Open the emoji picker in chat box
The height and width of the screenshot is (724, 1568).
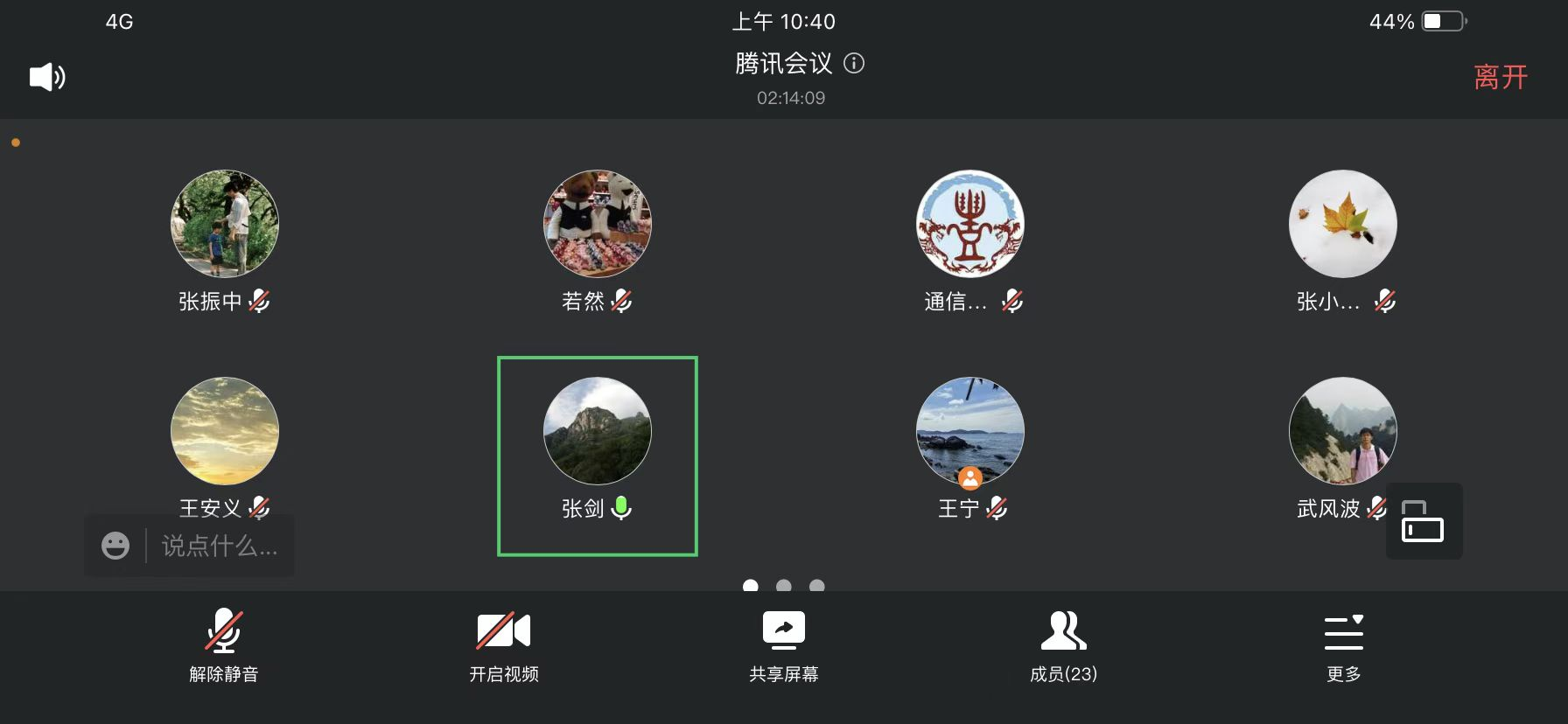[115, 546]
